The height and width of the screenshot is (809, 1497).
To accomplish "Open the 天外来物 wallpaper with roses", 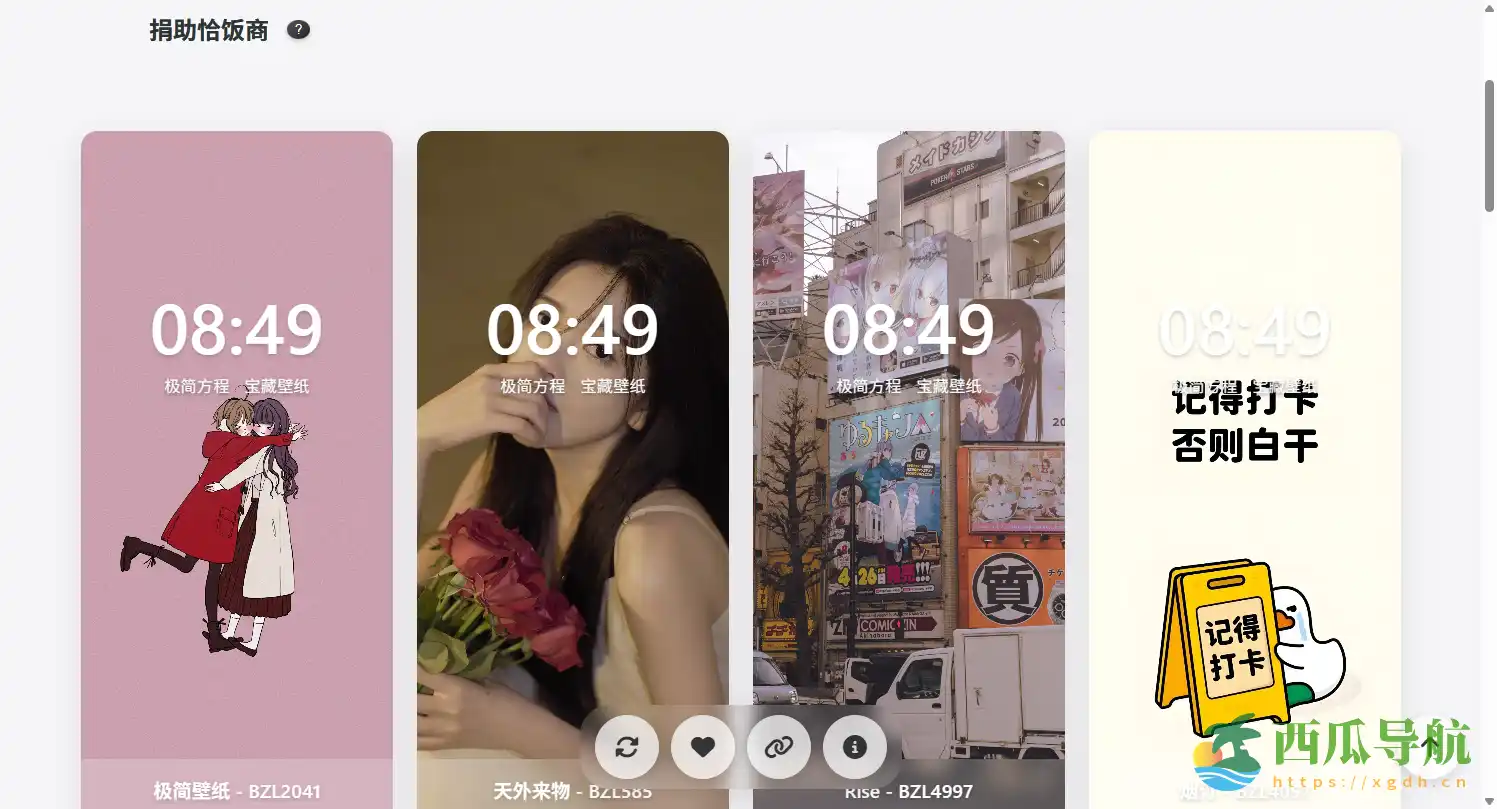I will (572, 480).
